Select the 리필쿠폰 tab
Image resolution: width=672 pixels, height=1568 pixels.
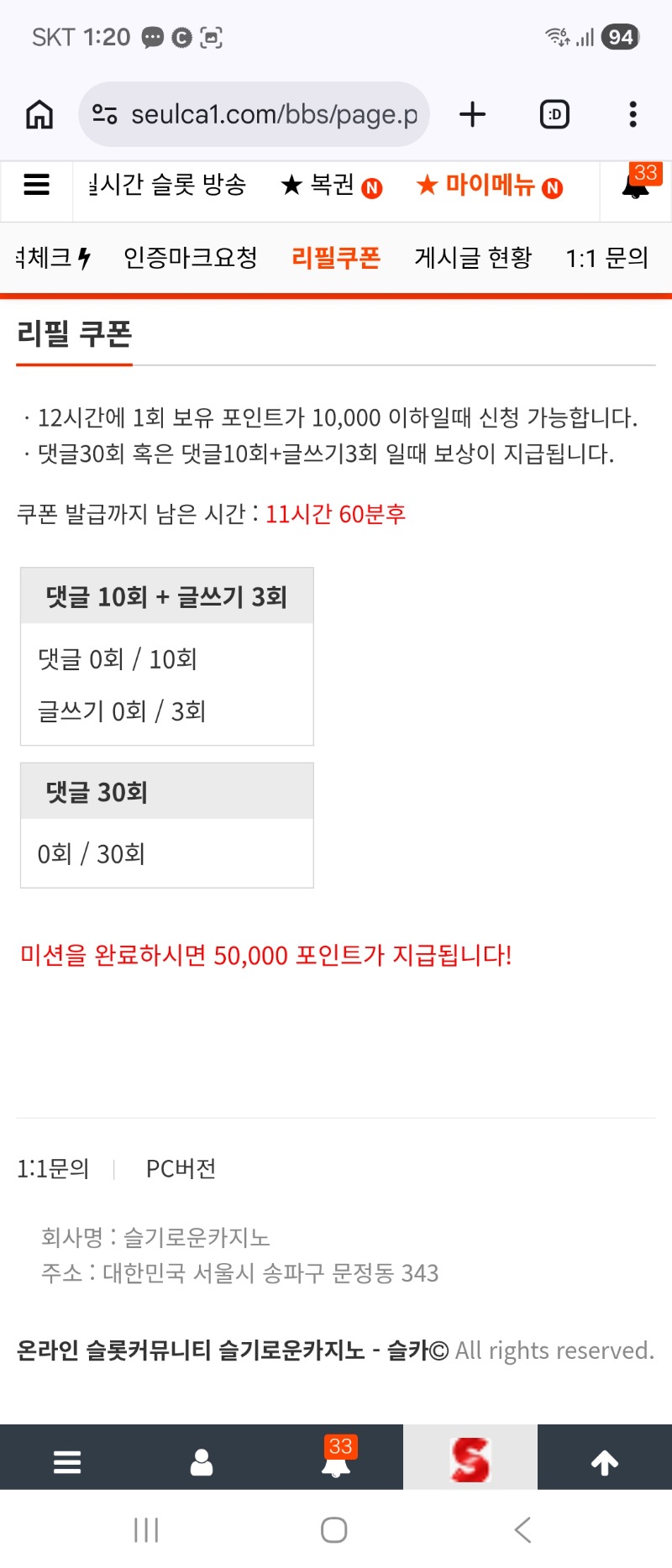coord(336,258)
